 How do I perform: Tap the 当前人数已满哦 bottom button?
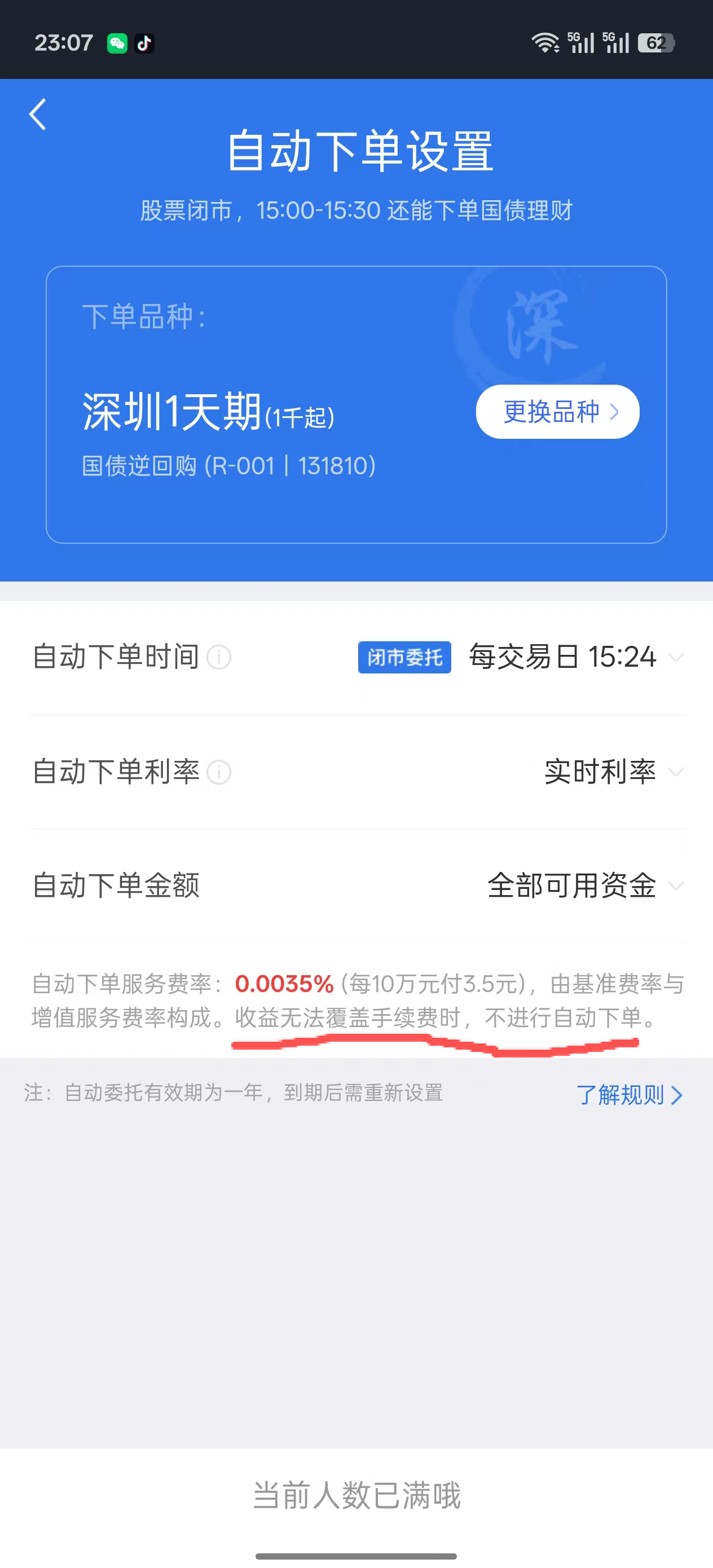coord(357,1496)
